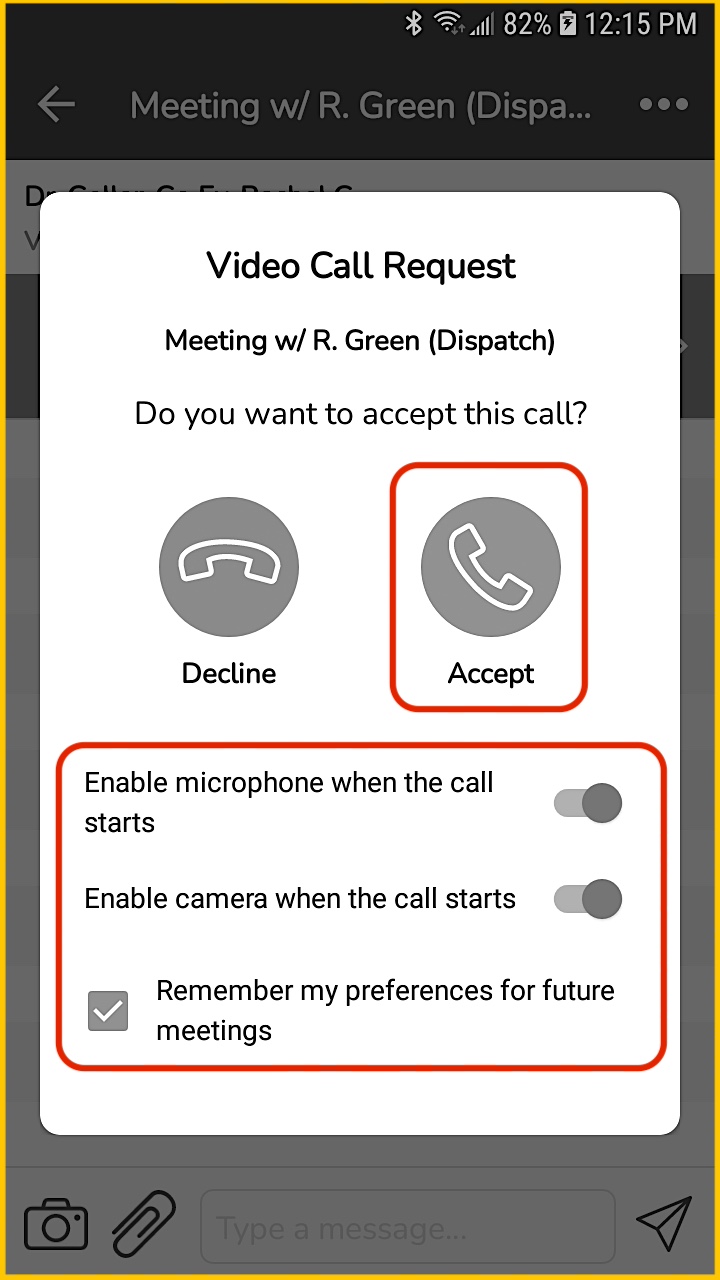Toggle camera when the call starts
The image size is (720, 1280).
pyautogui.click(x=589, y=898)
